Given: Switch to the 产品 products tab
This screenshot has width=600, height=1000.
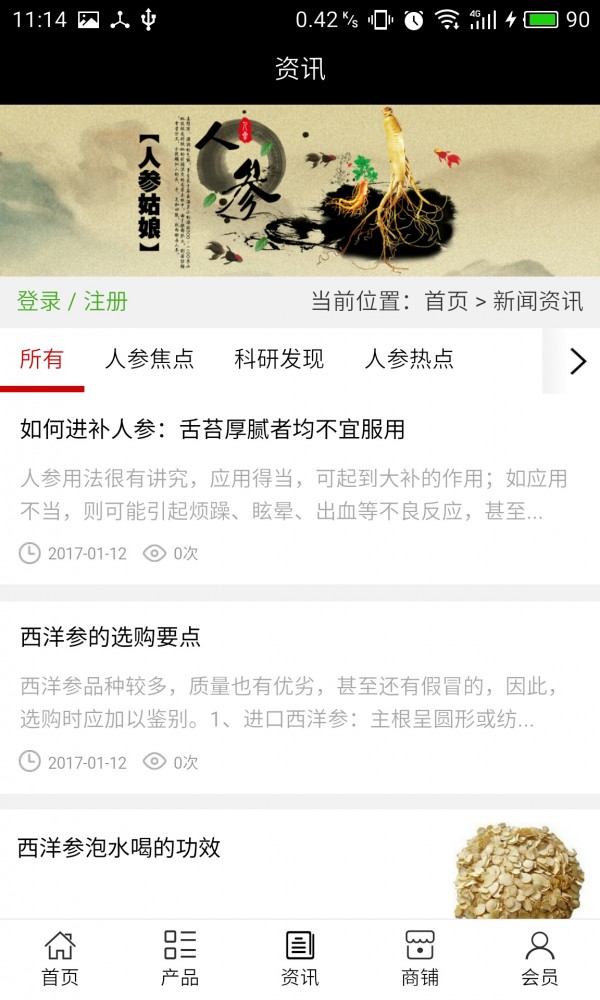Looking at the screenshot, I should [x=180, y=958].
